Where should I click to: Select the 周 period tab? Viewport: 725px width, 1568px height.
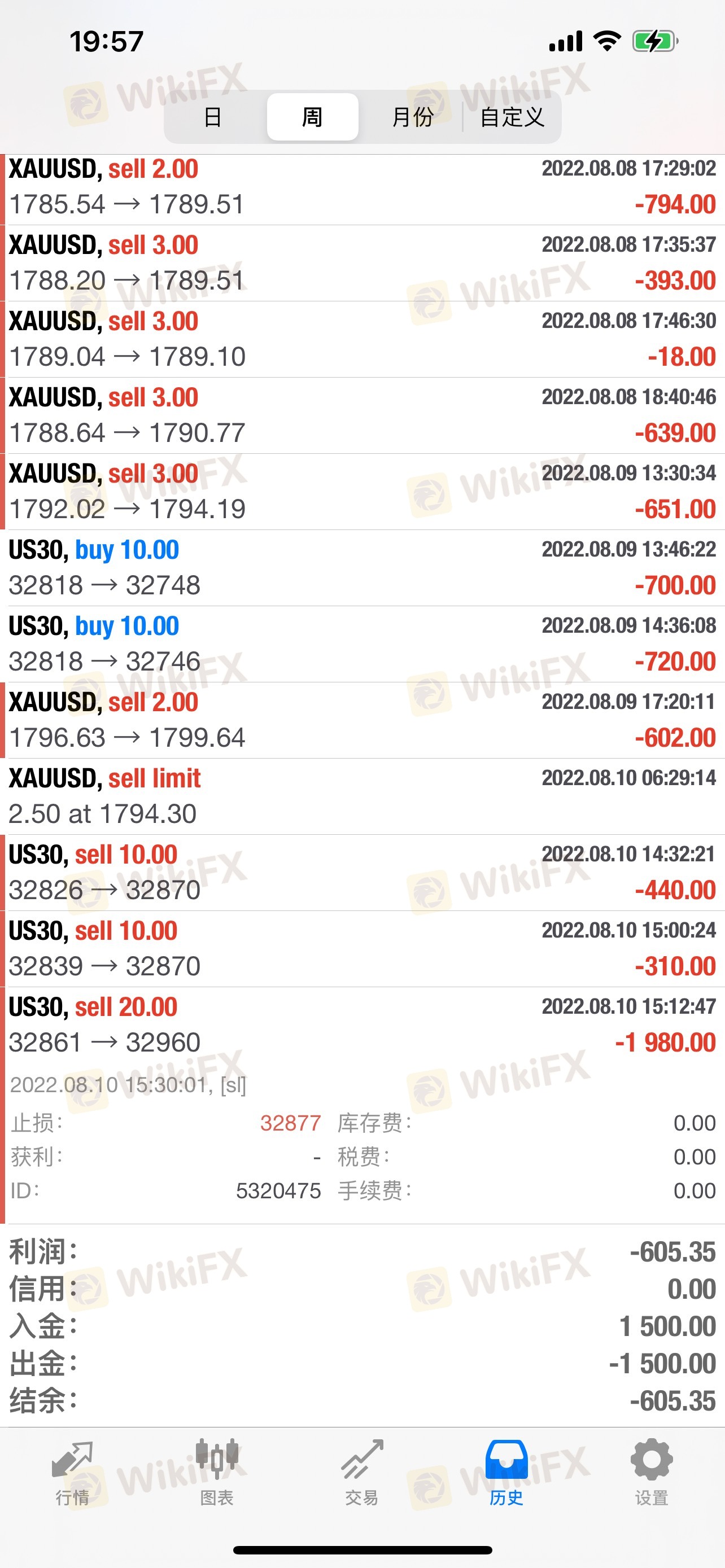click(x=312, y=117)
